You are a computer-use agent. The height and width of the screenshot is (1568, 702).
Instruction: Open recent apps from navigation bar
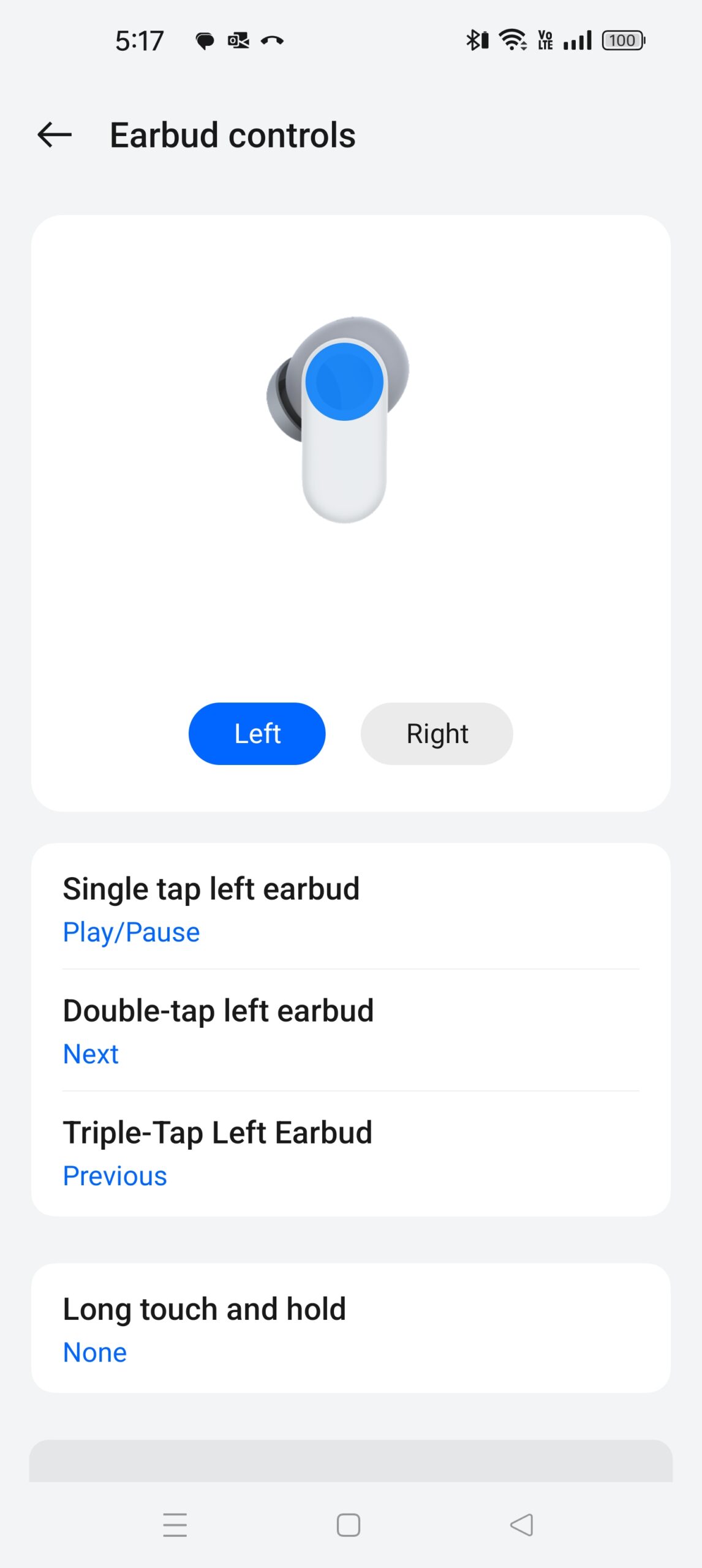pos(175,1525)
